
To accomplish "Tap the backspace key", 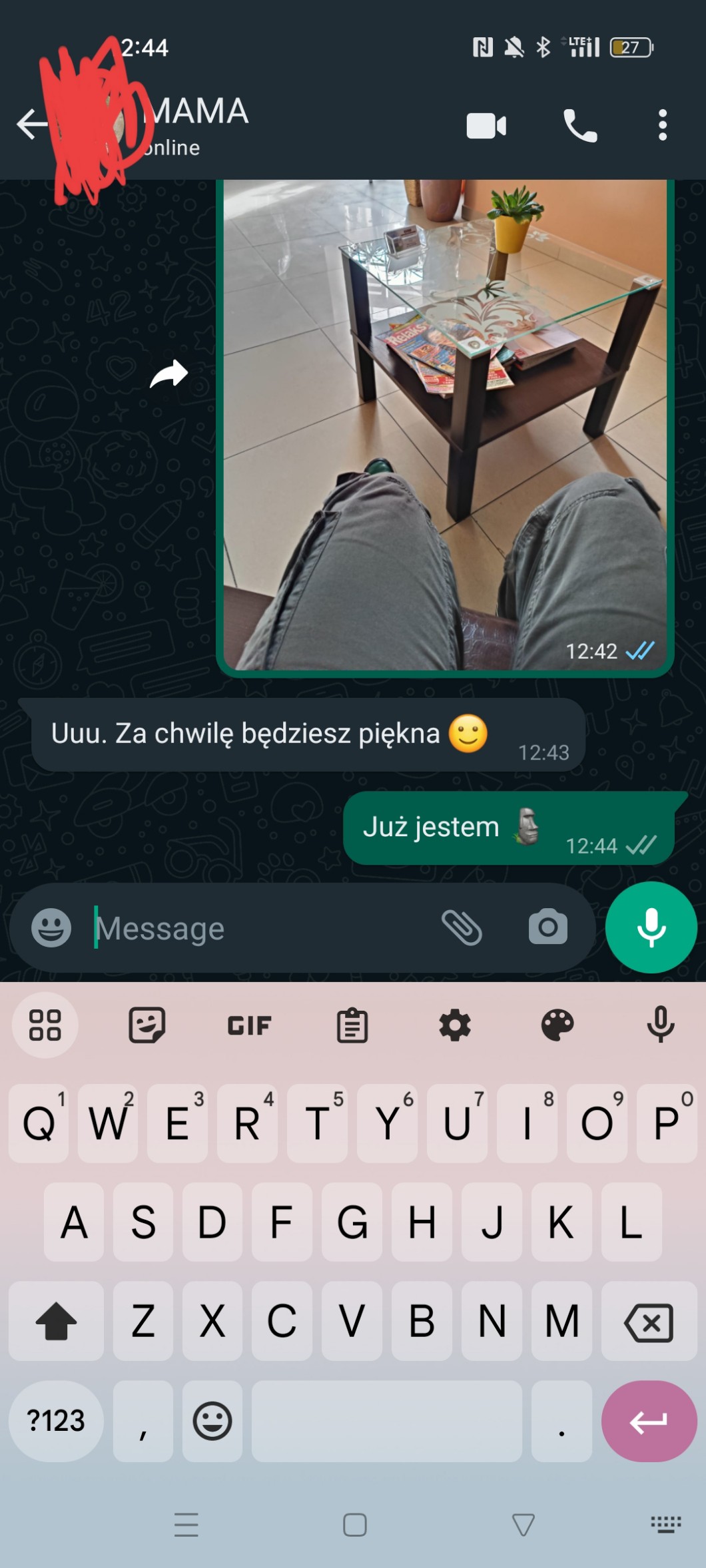I will 649,1321.
